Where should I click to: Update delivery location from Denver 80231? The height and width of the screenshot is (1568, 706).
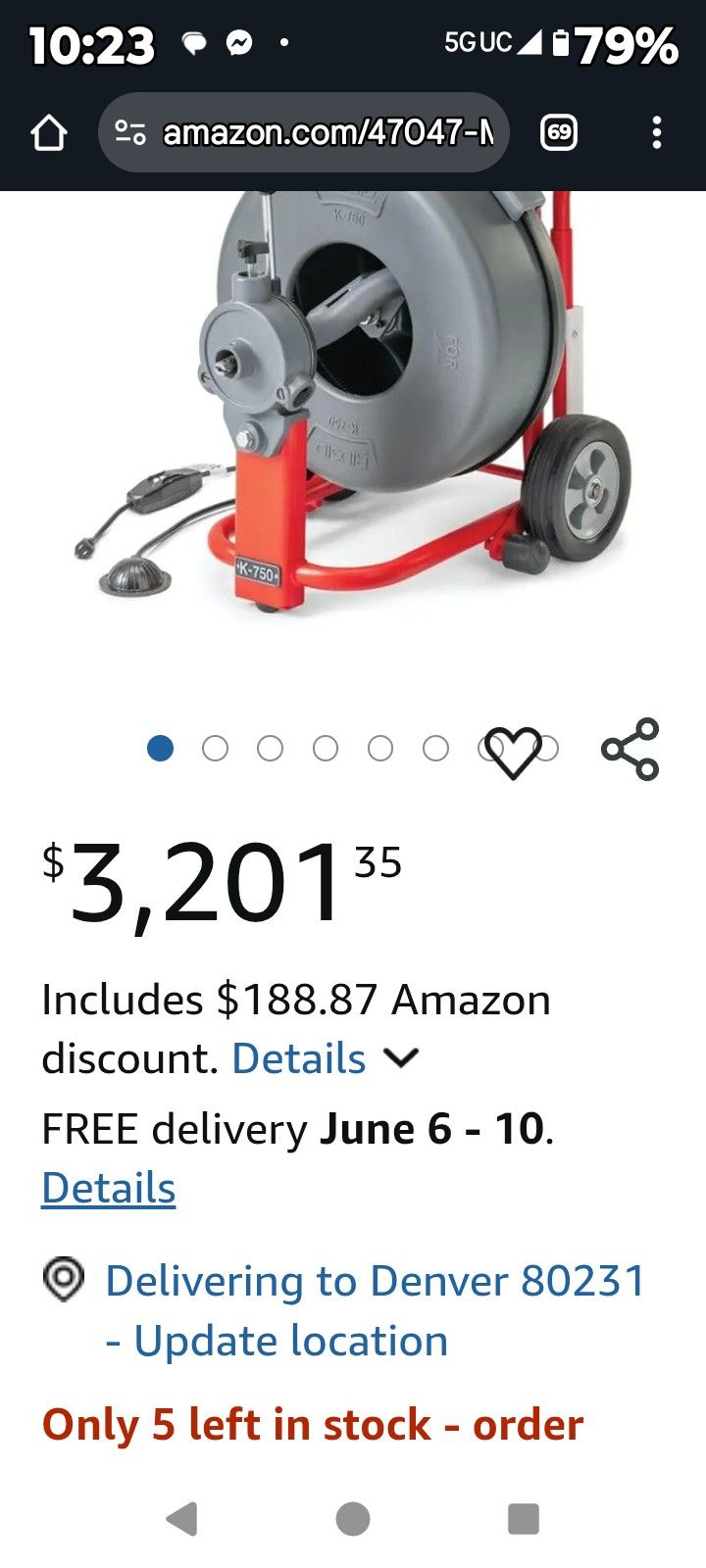(x=373, y=1309)
